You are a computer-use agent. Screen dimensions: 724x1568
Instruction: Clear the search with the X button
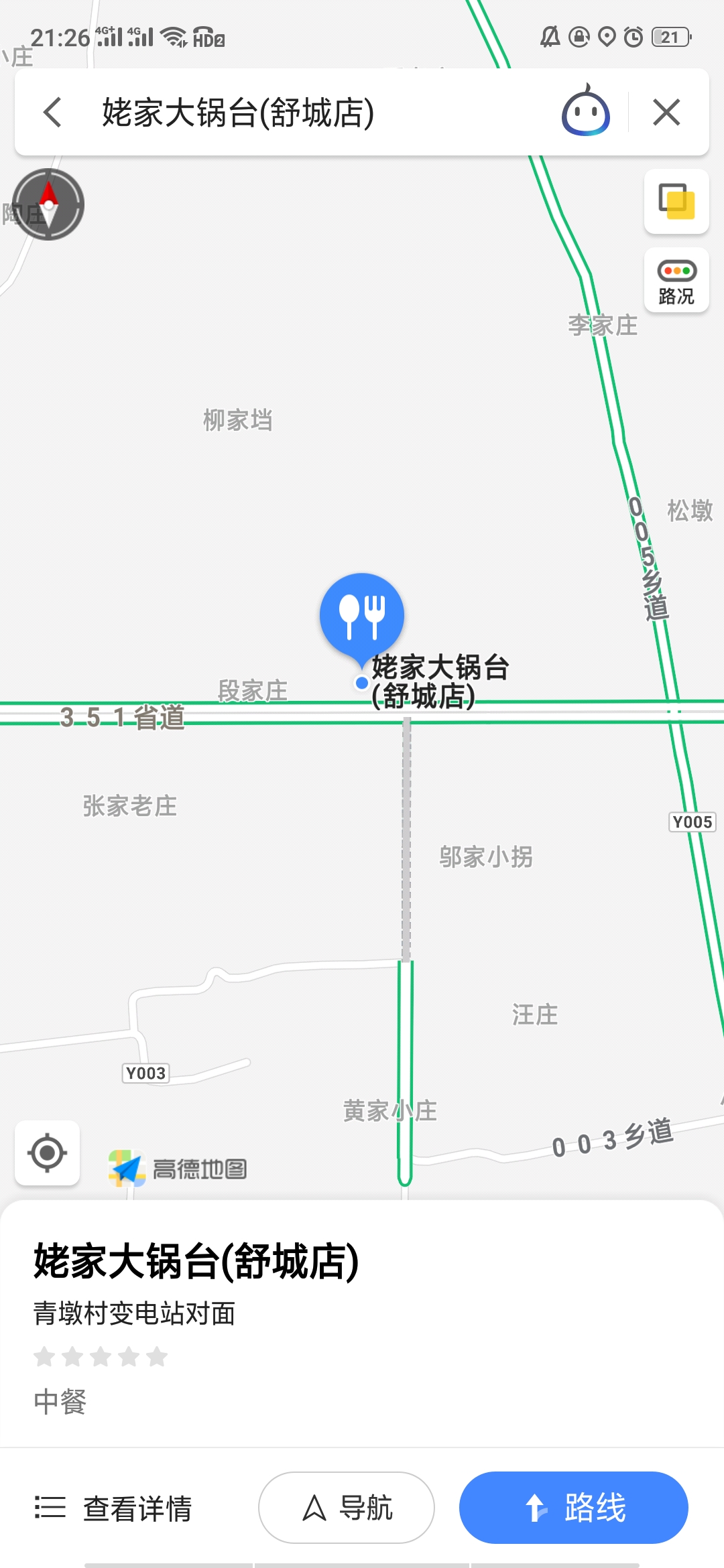pos(666,112)
